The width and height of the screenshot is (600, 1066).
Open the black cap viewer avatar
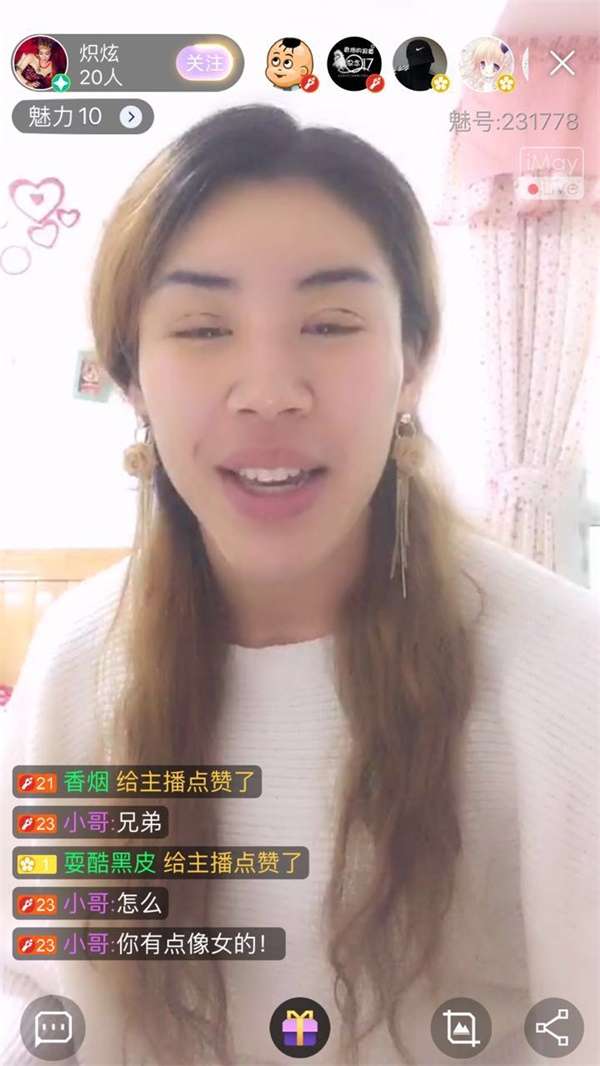click(419, 64)
